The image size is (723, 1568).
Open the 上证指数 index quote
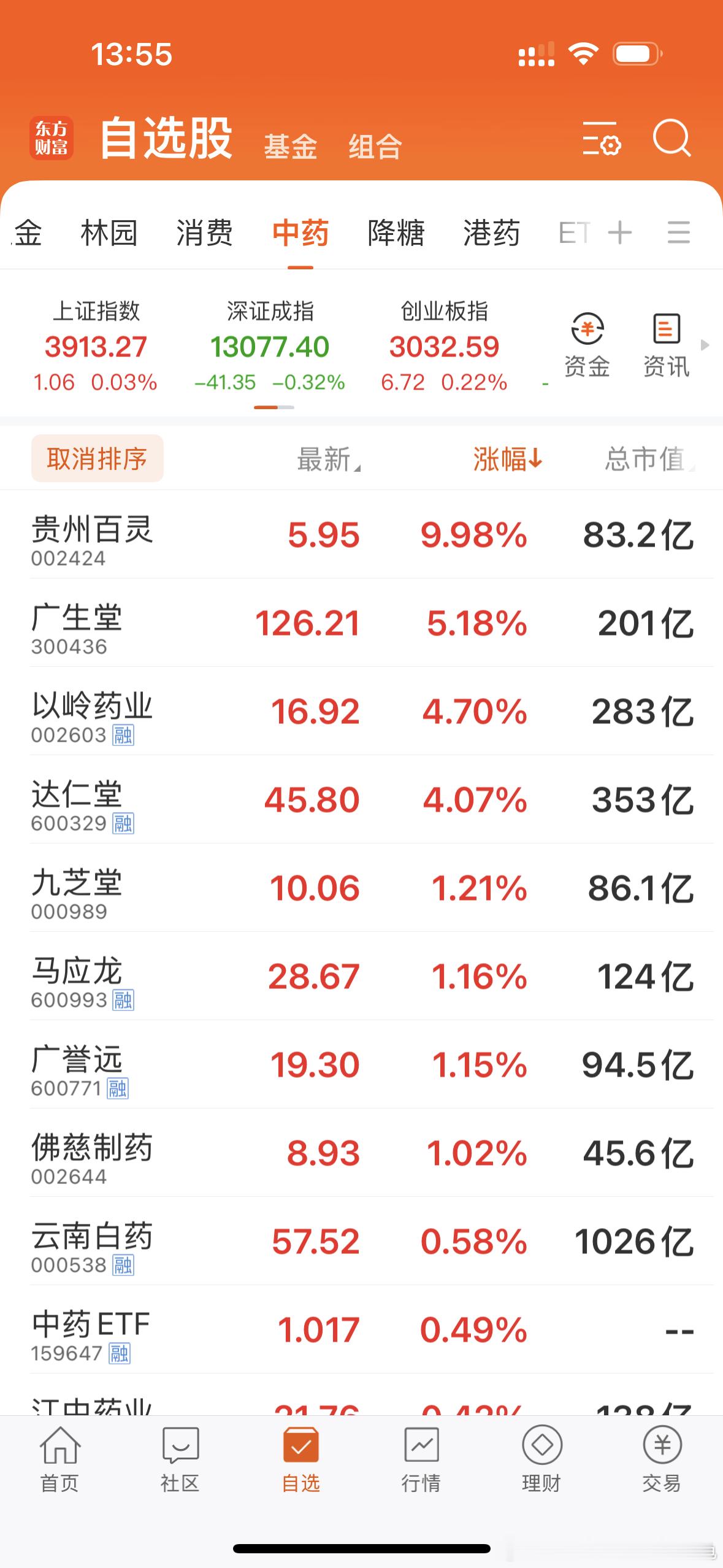96,347
